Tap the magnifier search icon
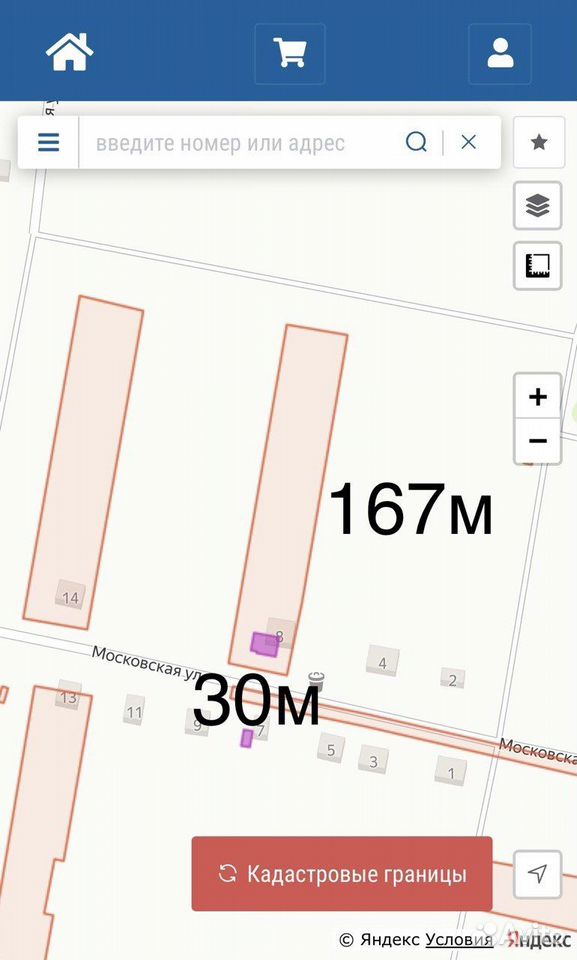The width and height of the screenshot is (577, 960). [x=417, y=142]
